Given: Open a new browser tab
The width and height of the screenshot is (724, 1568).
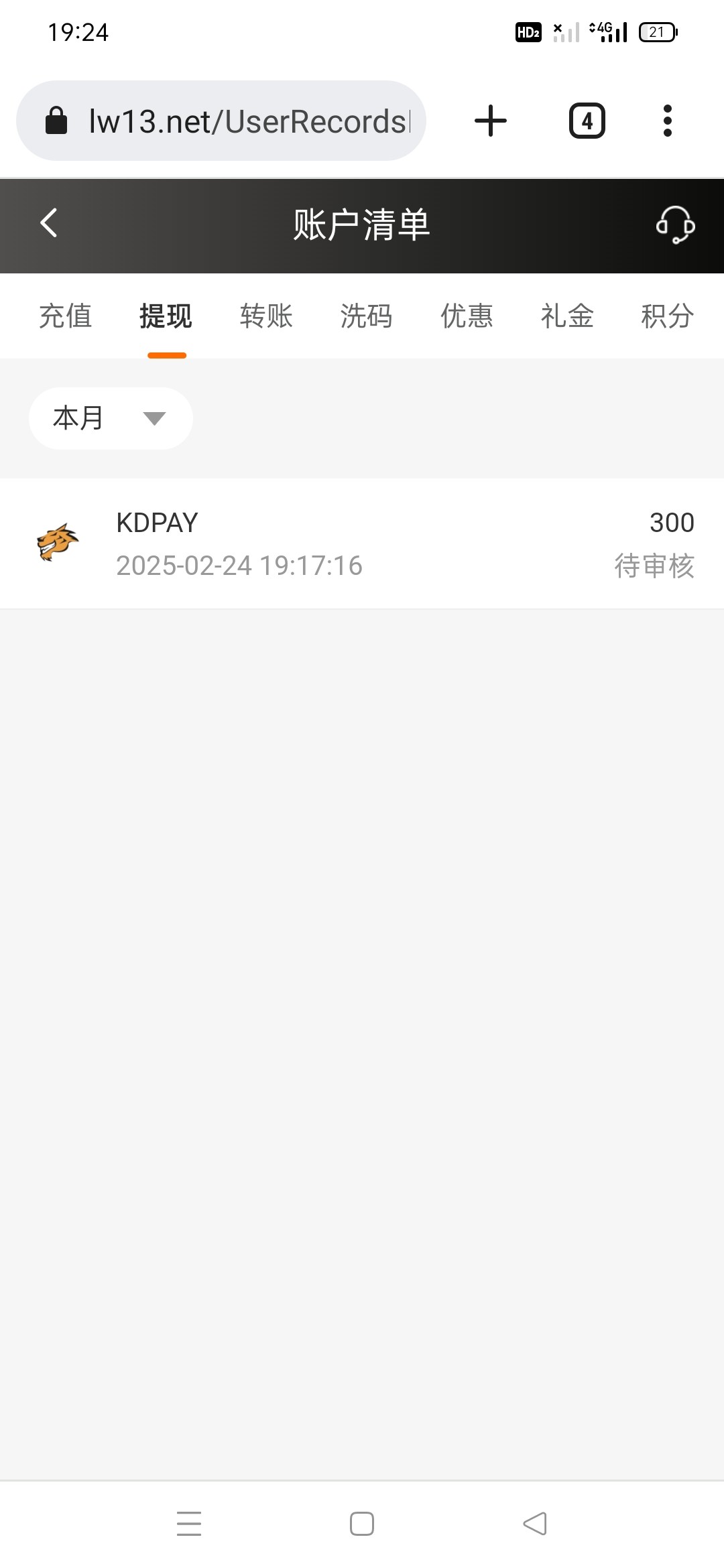Looking at the screenshot, I should 491,121.
